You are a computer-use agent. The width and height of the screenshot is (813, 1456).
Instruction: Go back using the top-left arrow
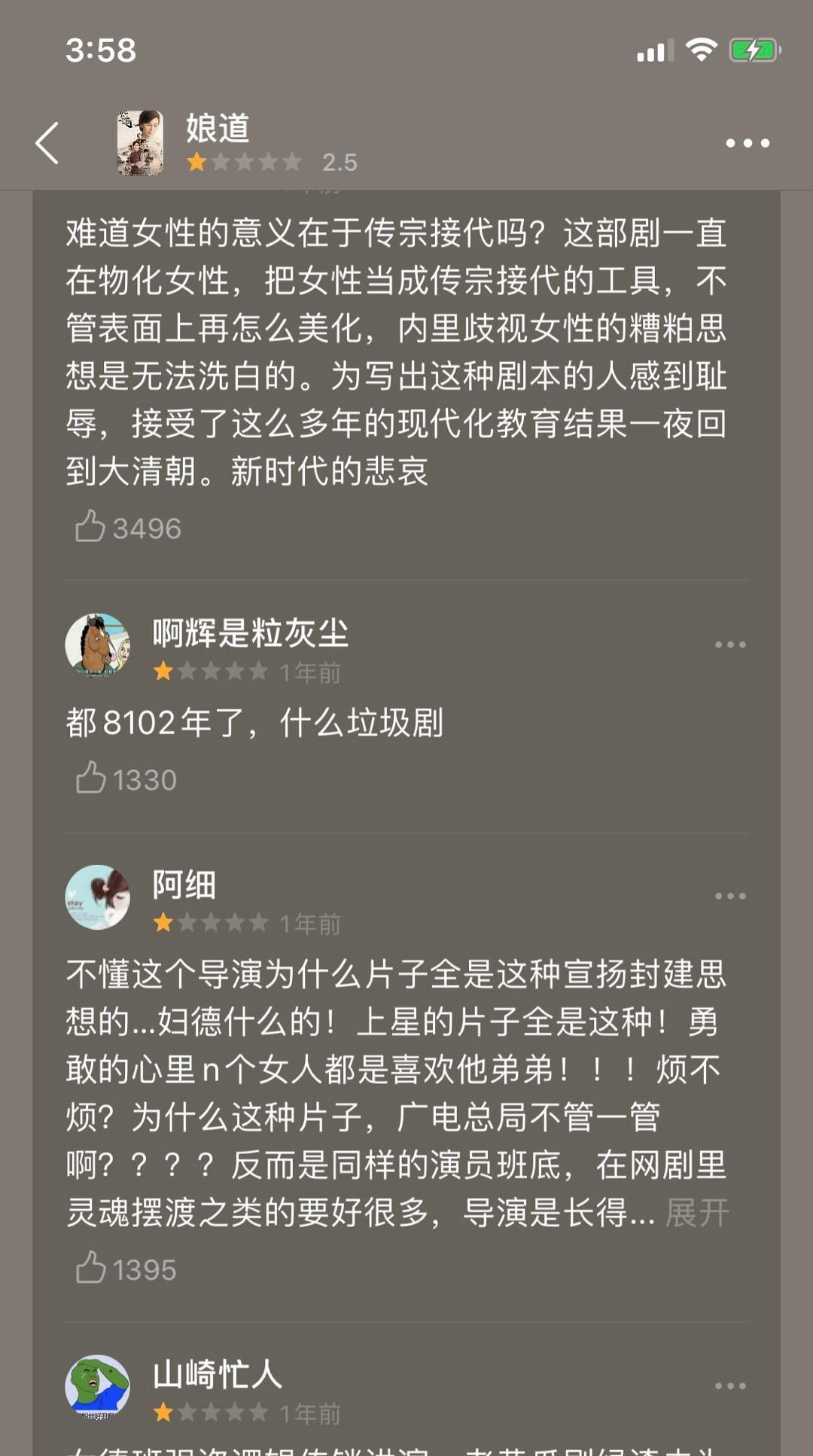(47, 143)
